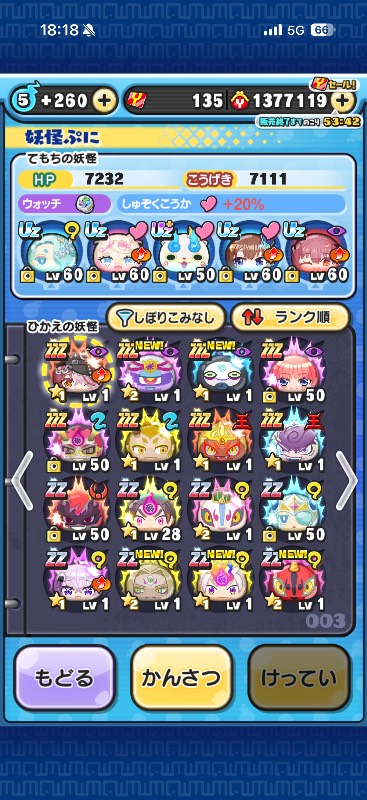
Task: Open the ウォッチ watch selector
Action: [65, 204]
